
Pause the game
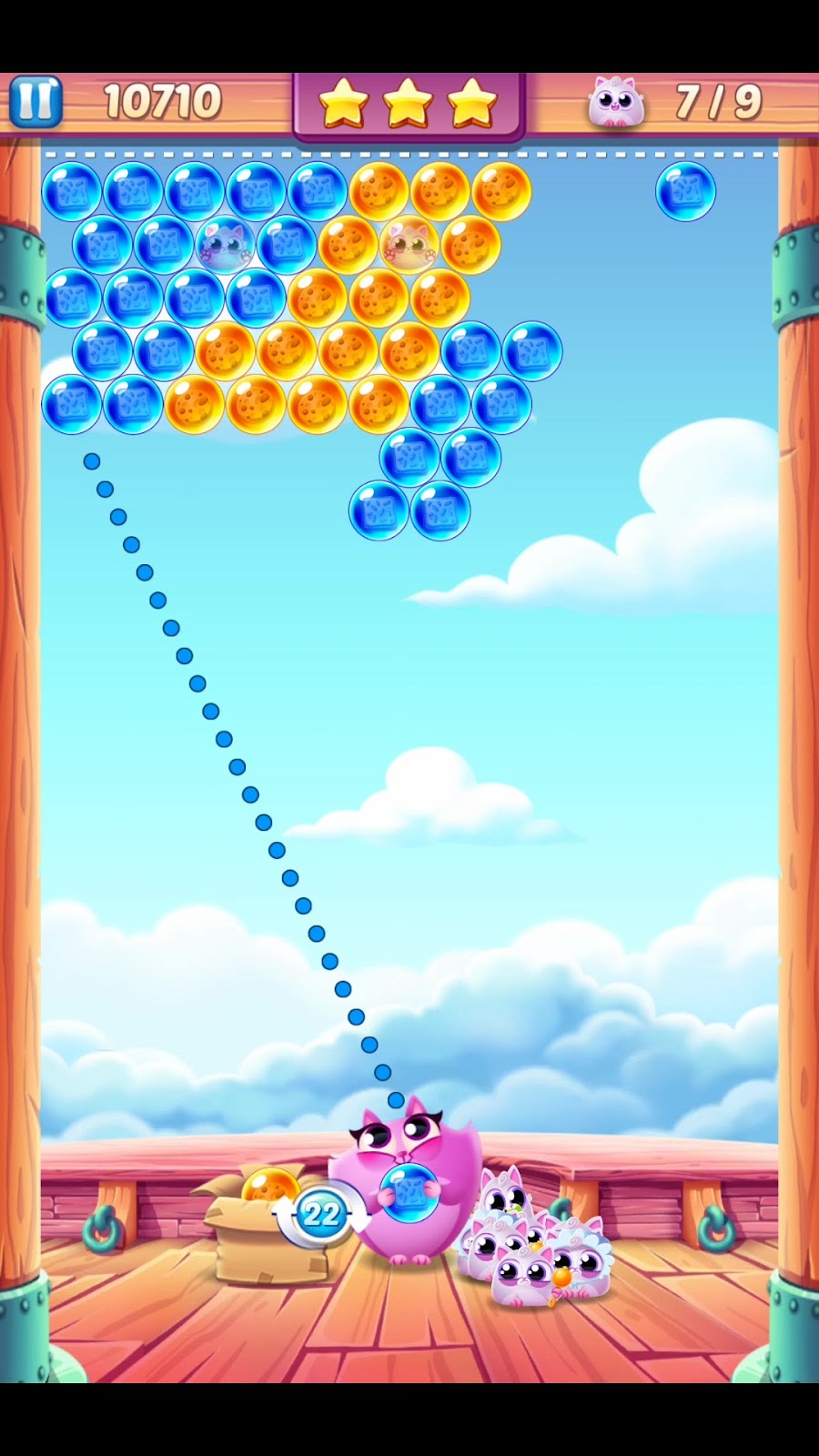click(x=35, y=101)
